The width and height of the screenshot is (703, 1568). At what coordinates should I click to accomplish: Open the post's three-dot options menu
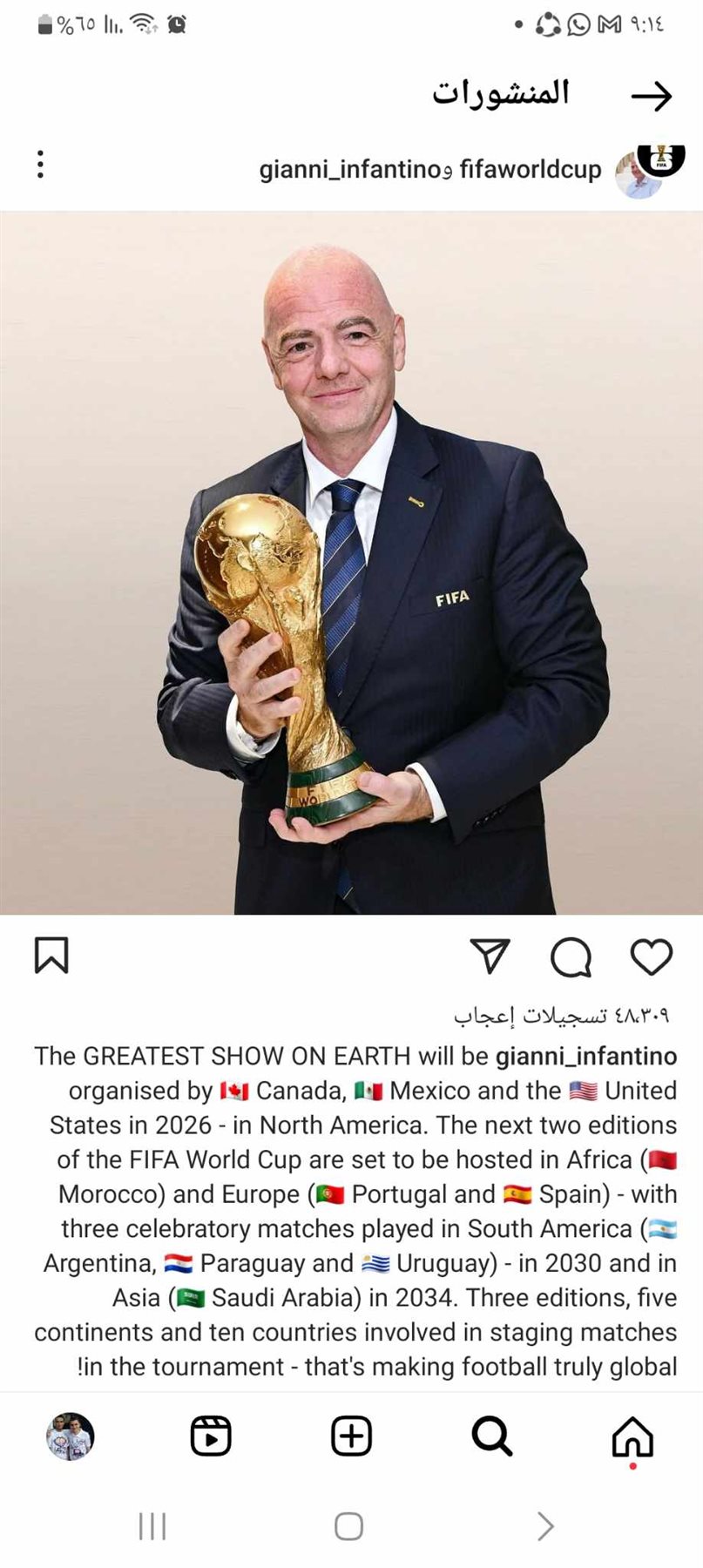40,165
